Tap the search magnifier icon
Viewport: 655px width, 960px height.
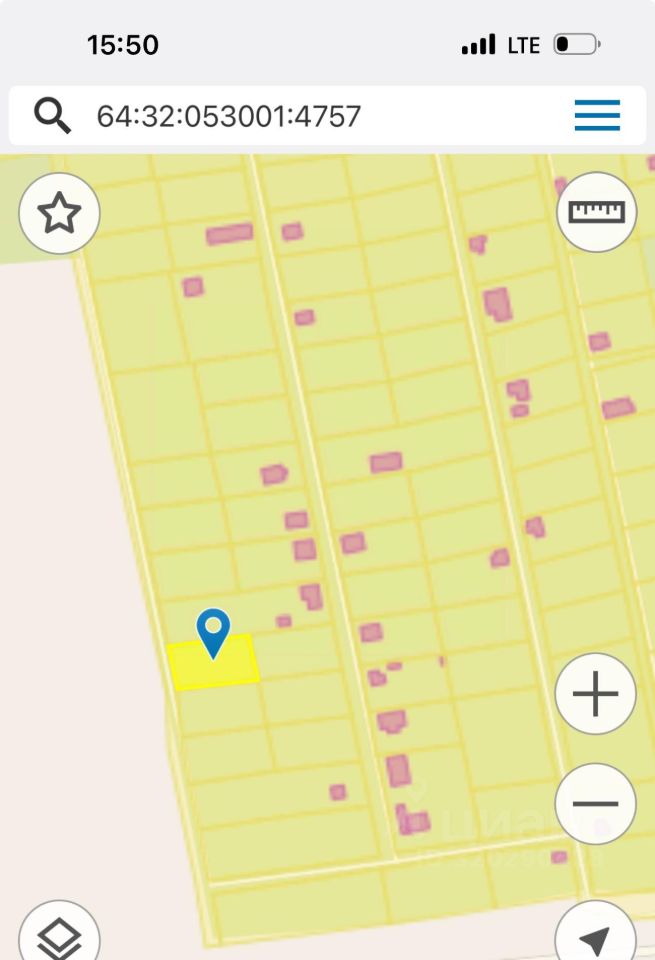tap(52, 116)
